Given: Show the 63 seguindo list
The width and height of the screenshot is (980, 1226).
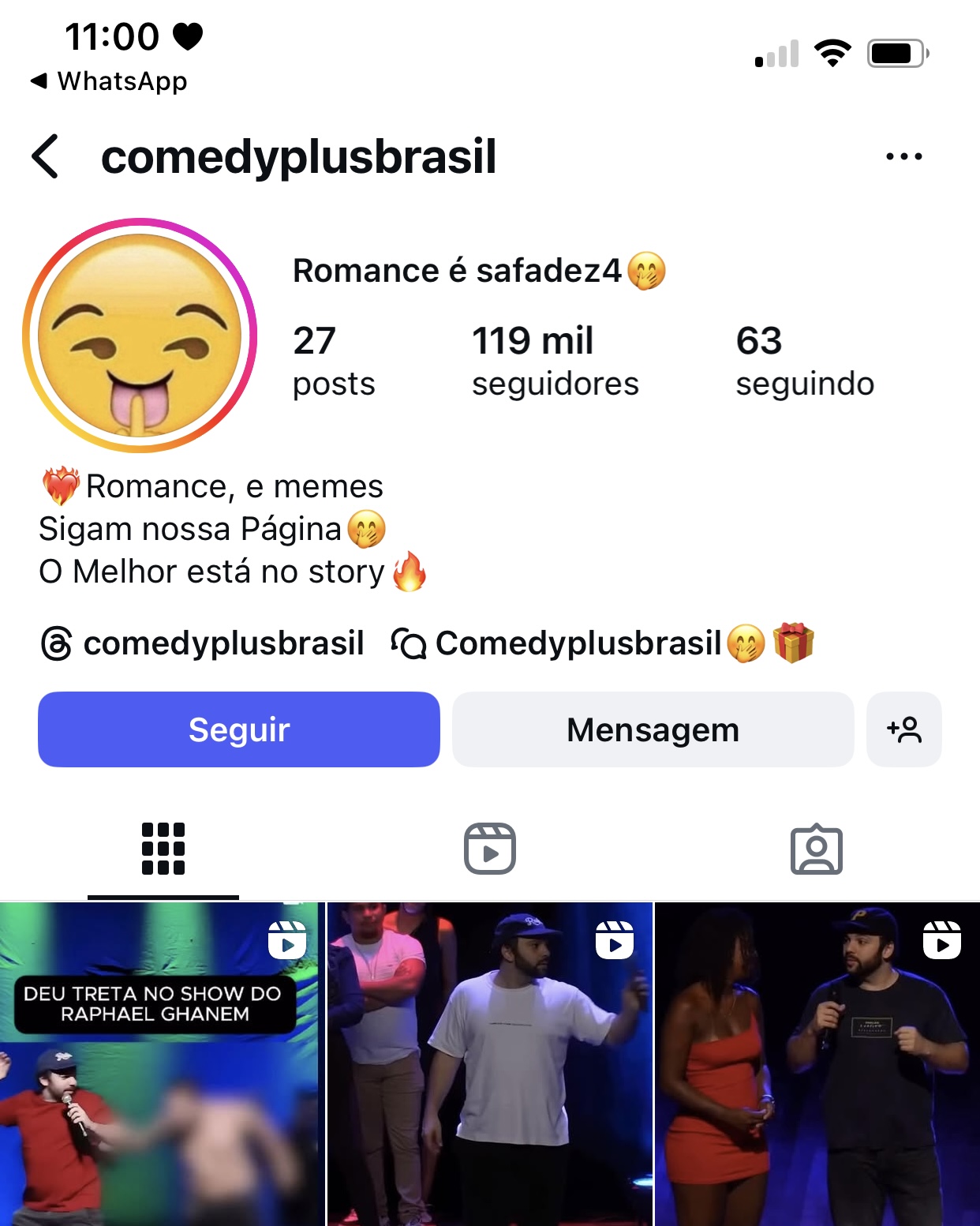Looking at the screenshot, I should click(x=804, y=361).
